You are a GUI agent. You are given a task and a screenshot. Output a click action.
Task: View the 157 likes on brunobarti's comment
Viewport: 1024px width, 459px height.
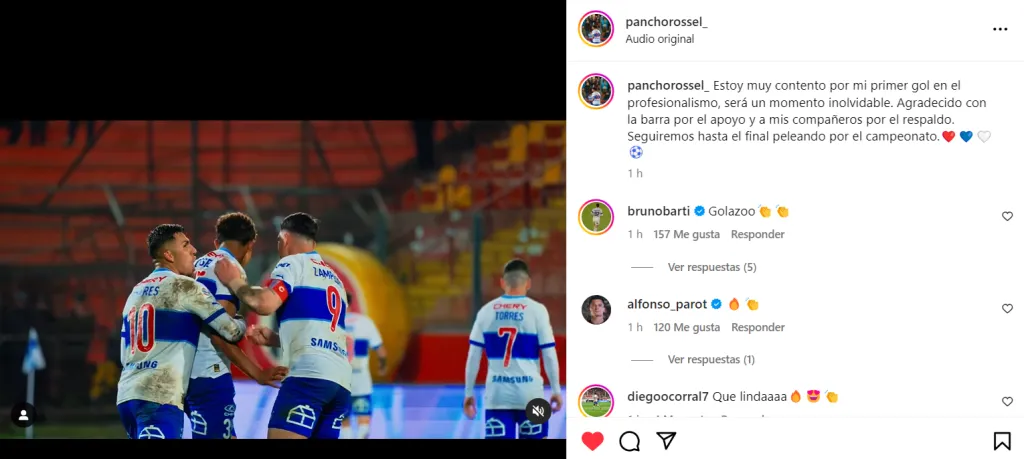[x=686, y=234]
